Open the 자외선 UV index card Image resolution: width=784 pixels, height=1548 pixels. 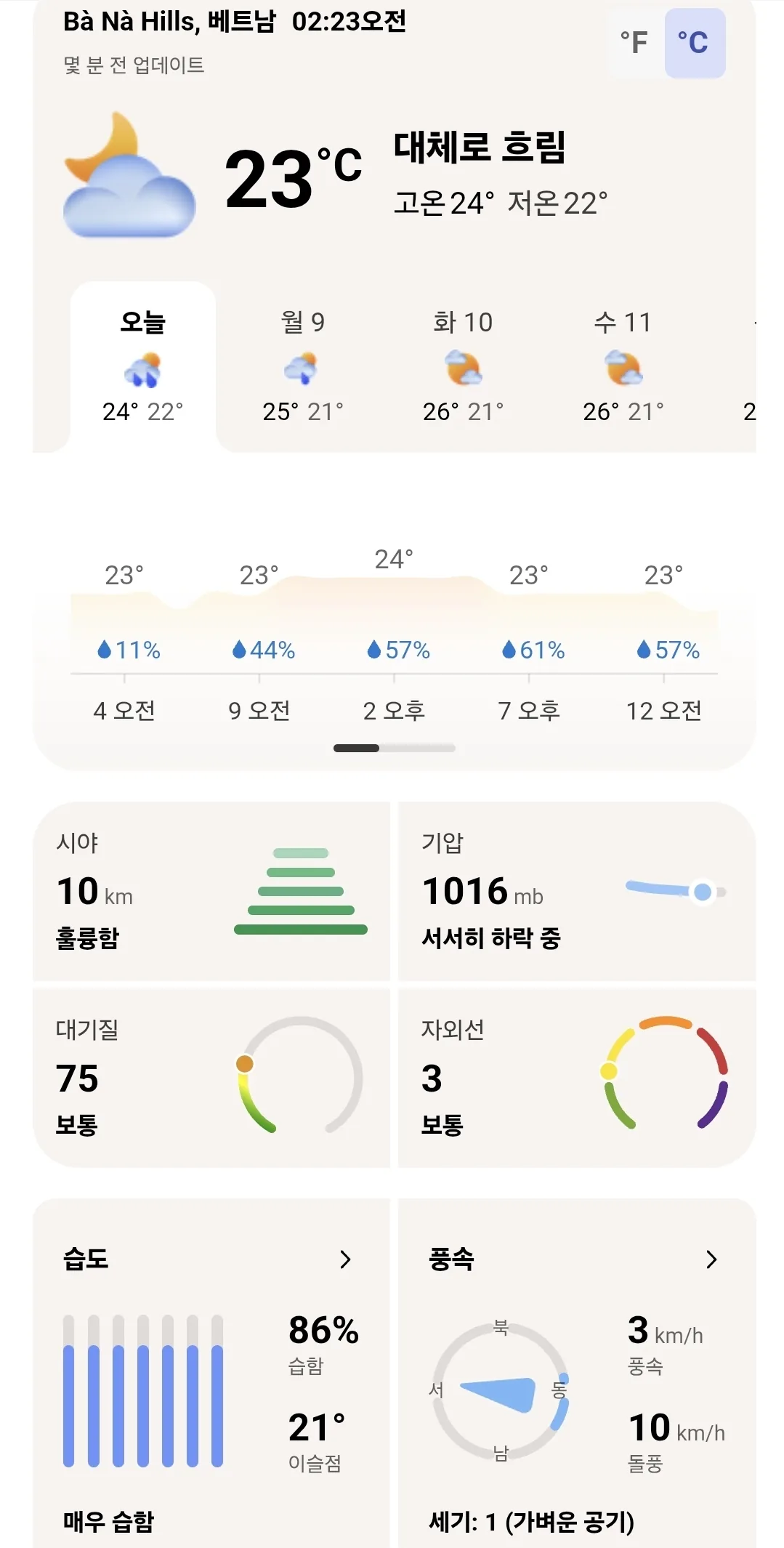click(x=577, y=1079)
